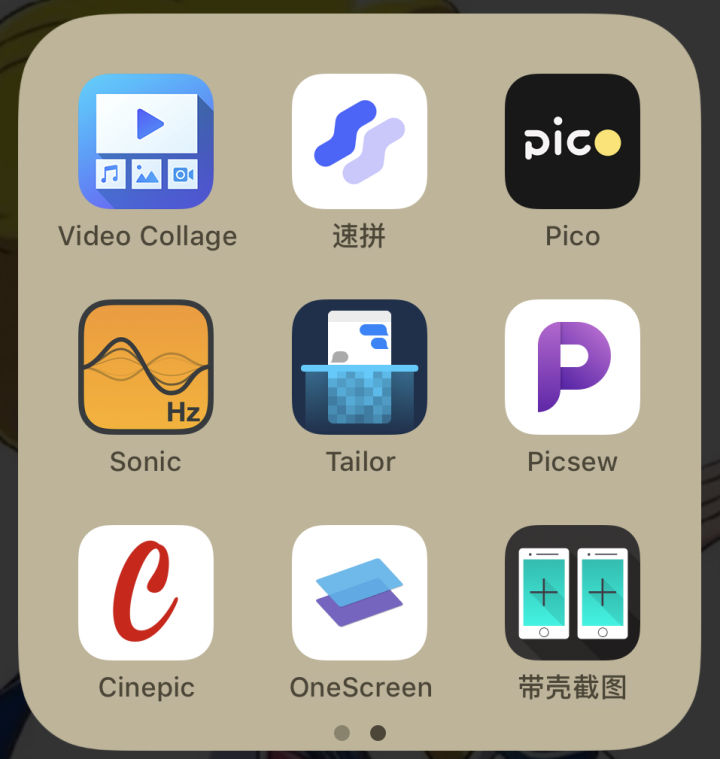The image size is (720, 759).
Task: Tap the Pico app label text
Action: pos(573,236)
